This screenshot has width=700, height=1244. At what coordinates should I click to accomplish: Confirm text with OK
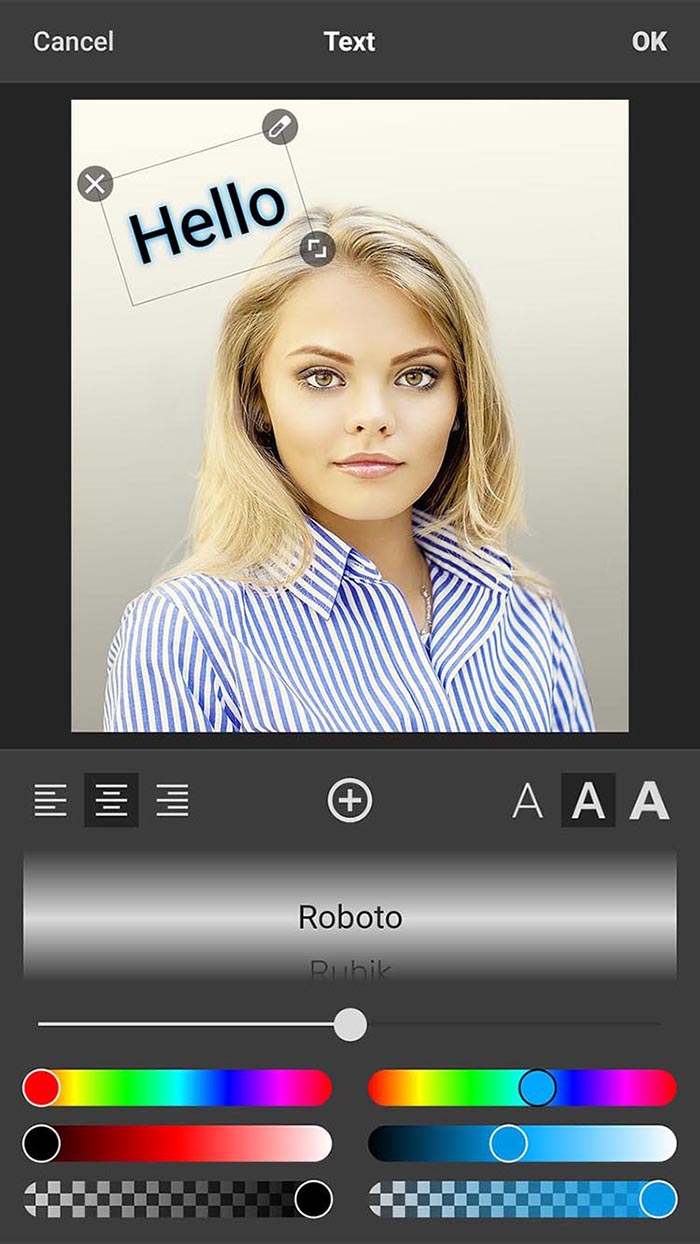click(649, 42)
